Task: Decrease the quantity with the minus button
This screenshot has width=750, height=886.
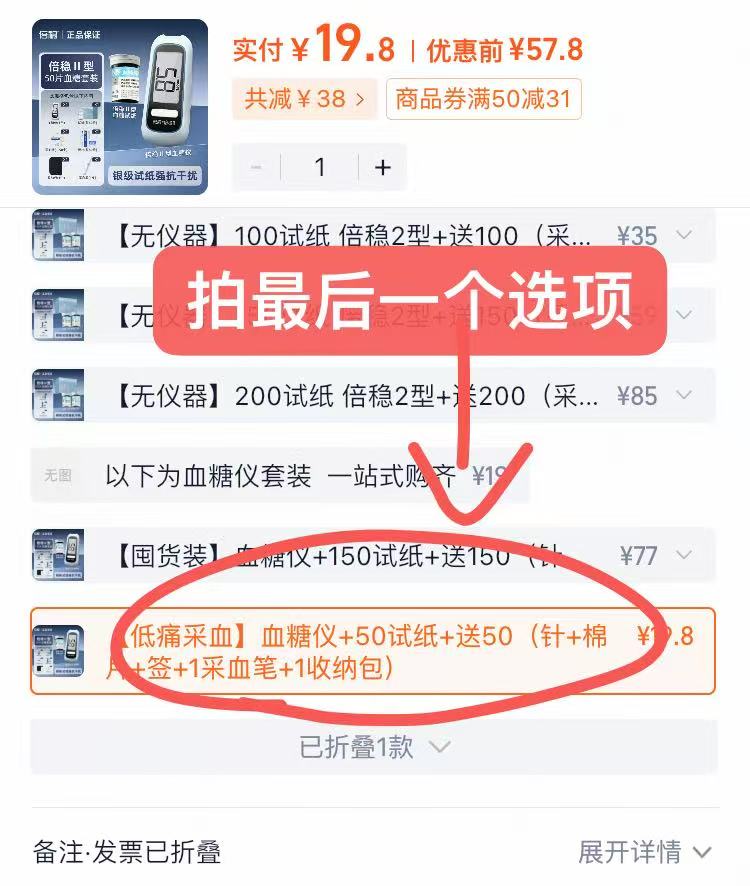Action: click(x=257, y=167)
